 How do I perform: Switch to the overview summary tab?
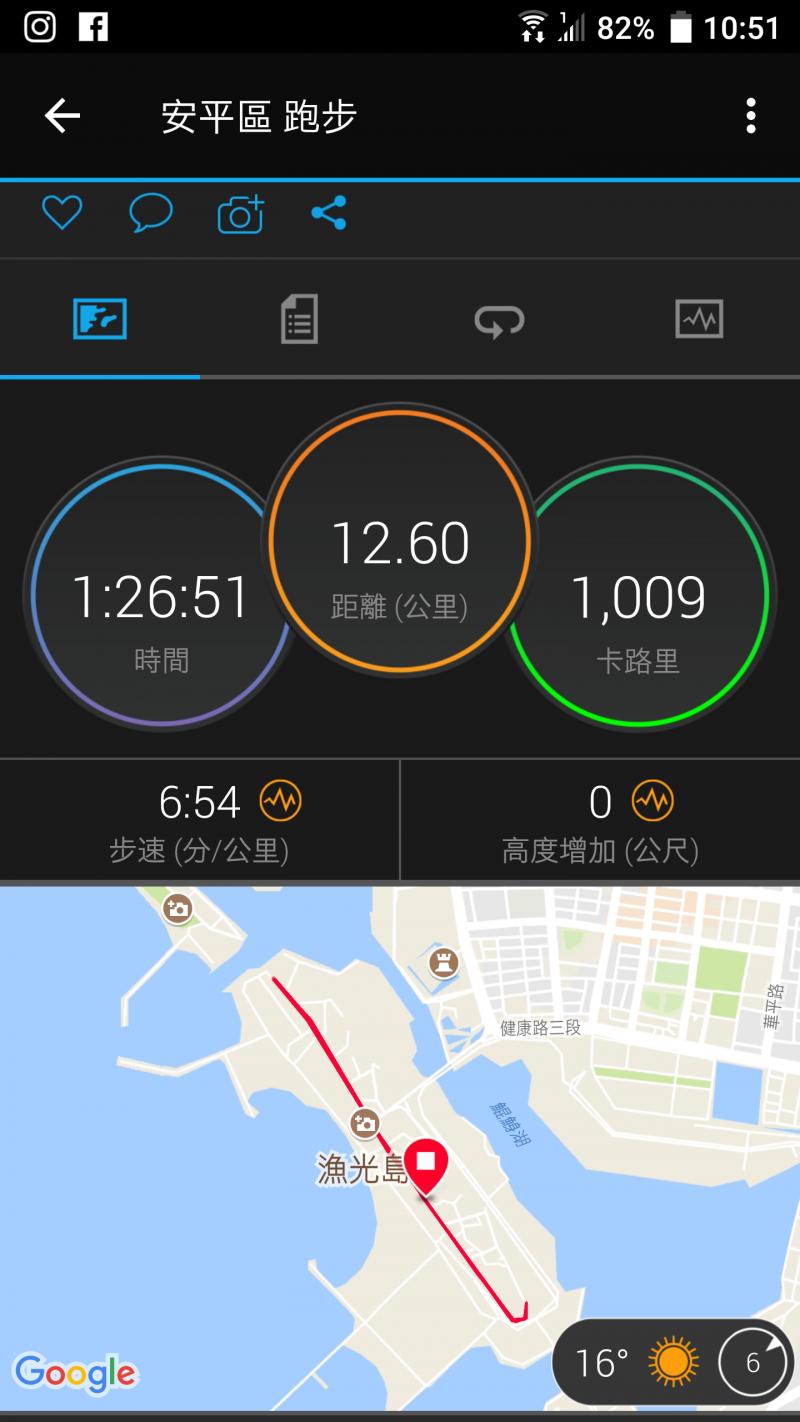100,320
